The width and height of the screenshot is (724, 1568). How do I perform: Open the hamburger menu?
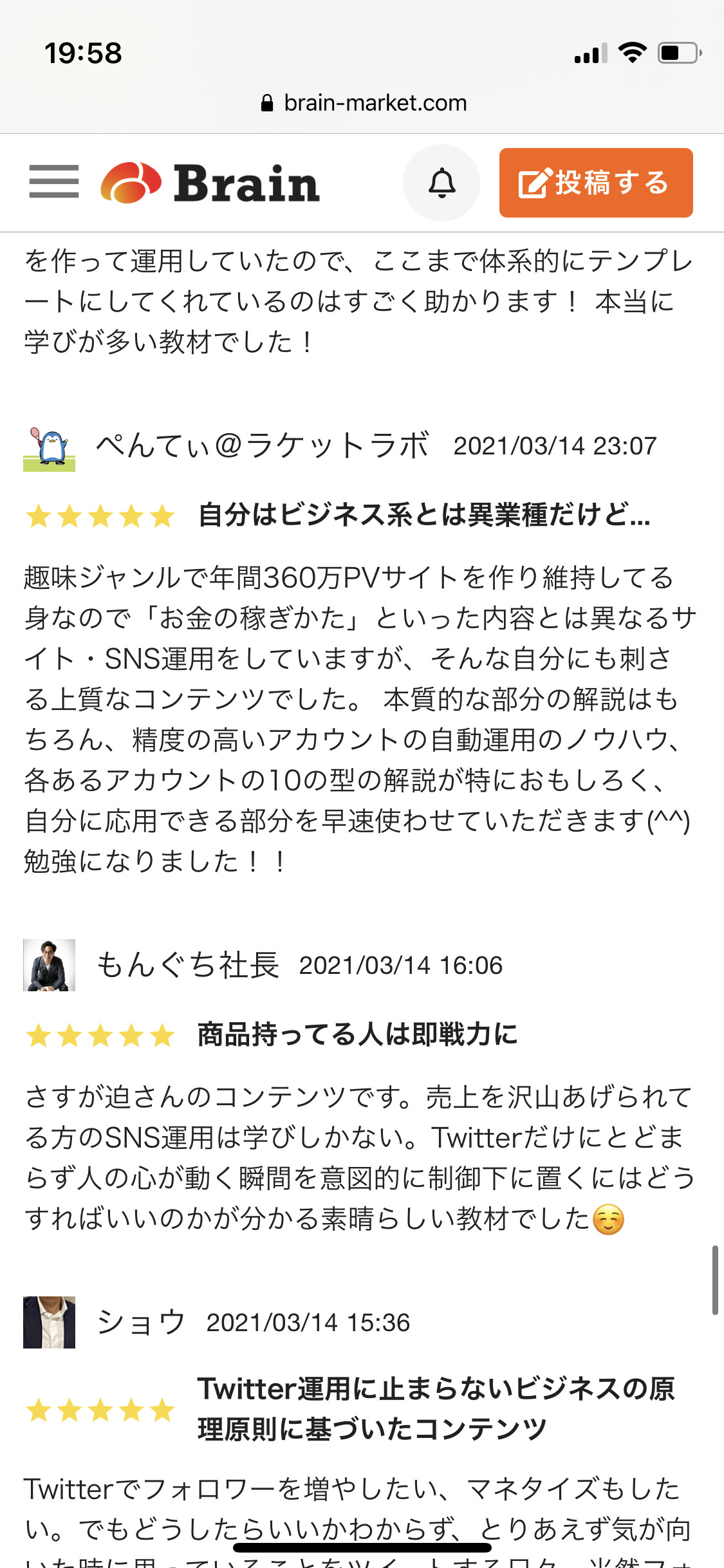click(x=54, y=182)
